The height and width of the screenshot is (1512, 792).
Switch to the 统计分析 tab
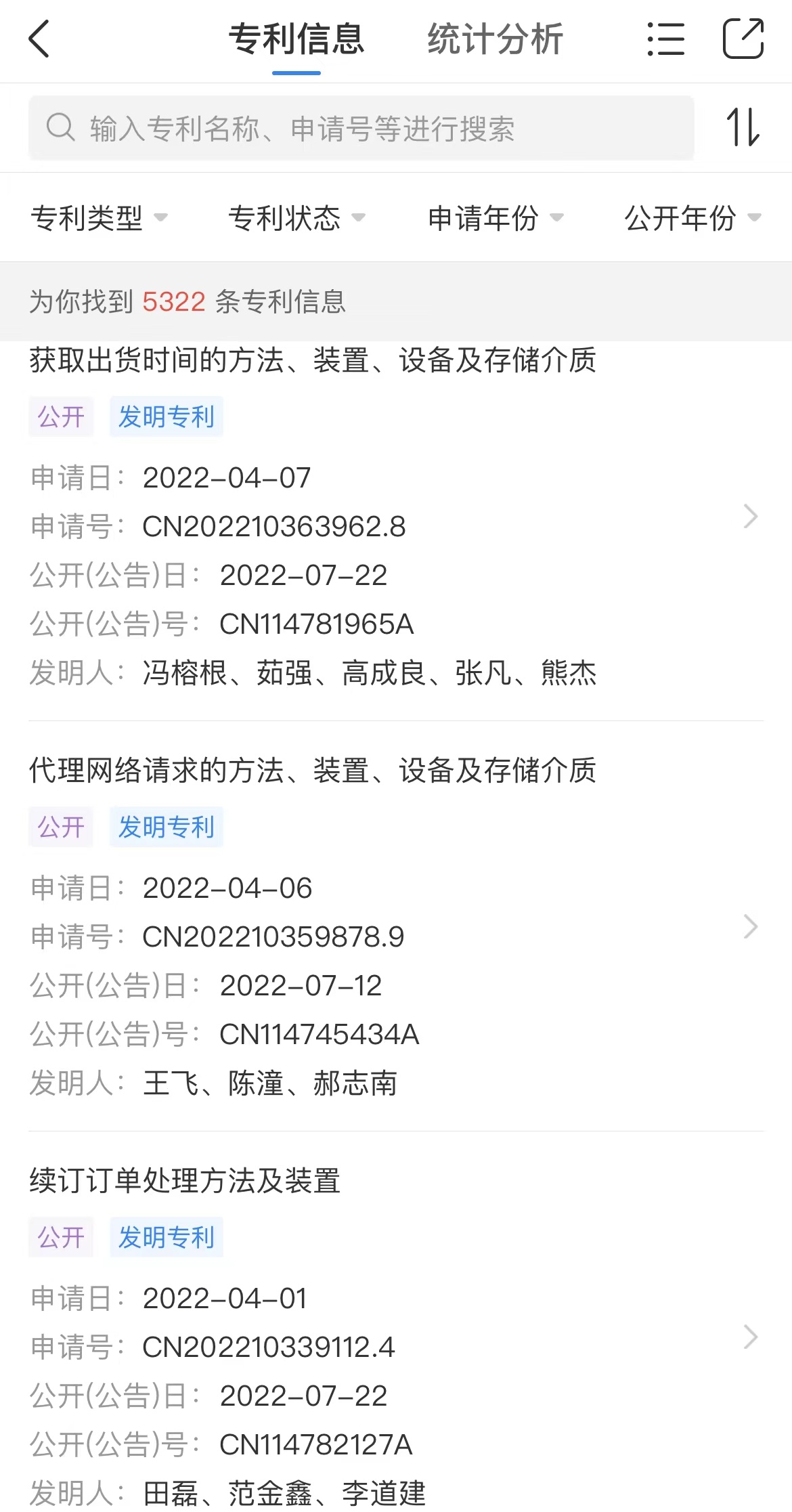495,39
